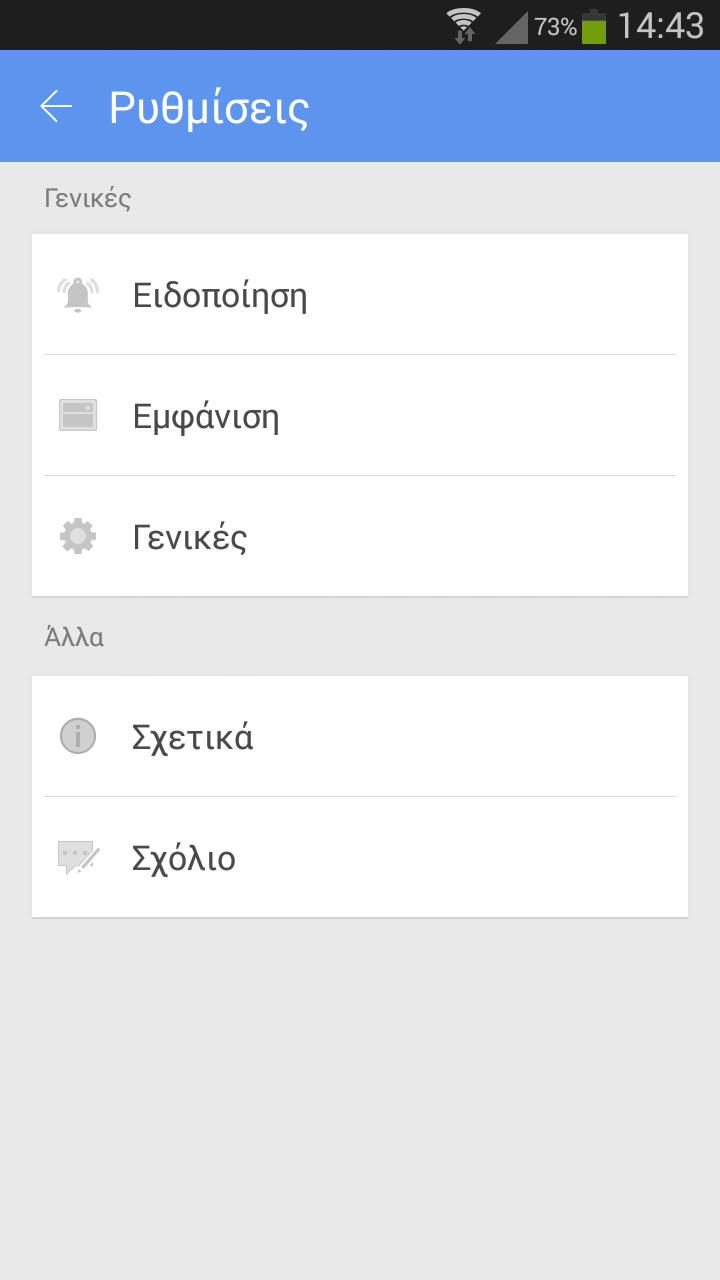Viewport: 720px width, 1280px height.
Task: Open the Σχετικά about row
Action: tap(360, 736)
